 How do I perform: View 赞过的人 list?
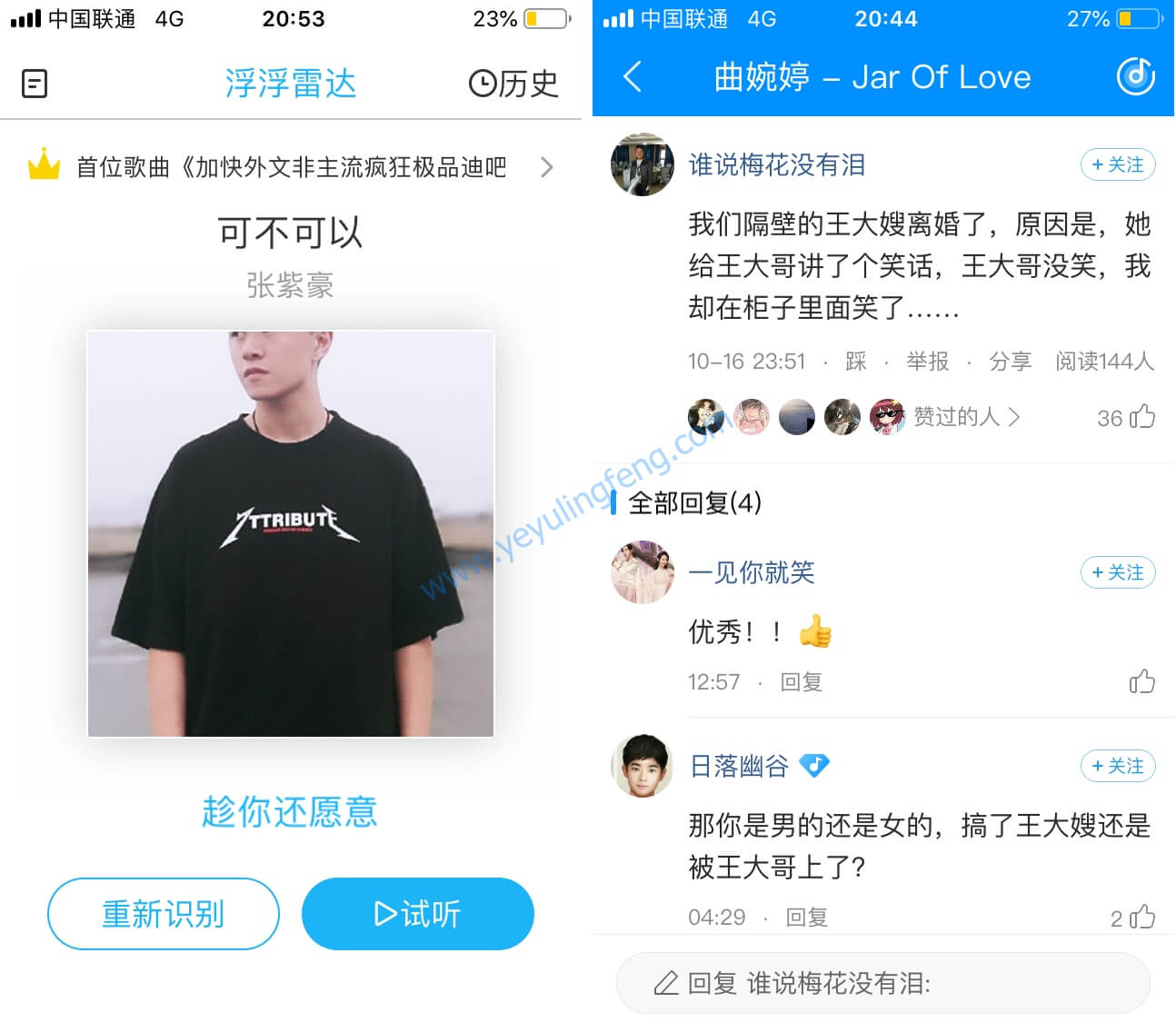[966, 417]
